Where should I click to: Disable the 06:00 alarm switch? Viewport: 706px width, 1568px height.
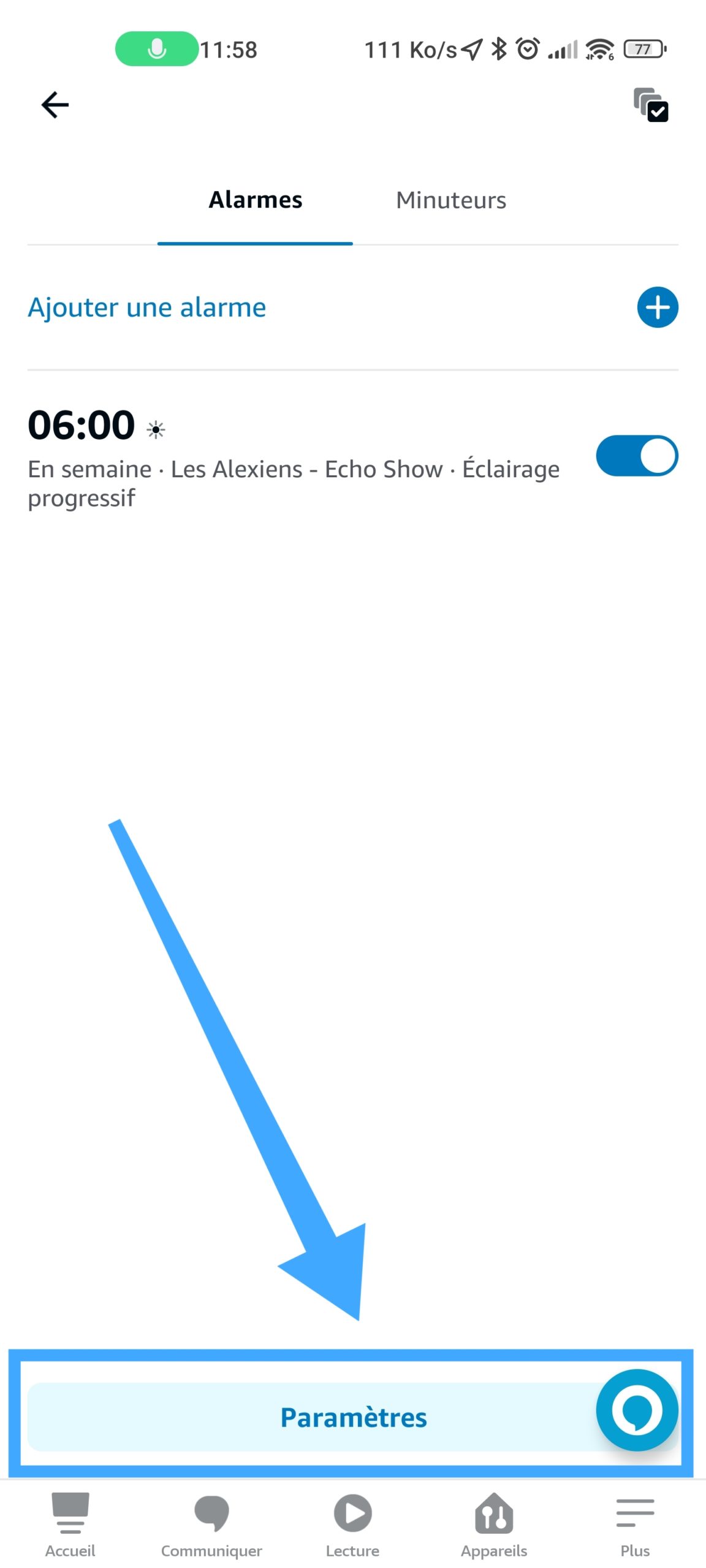click(x=637, y=456)
